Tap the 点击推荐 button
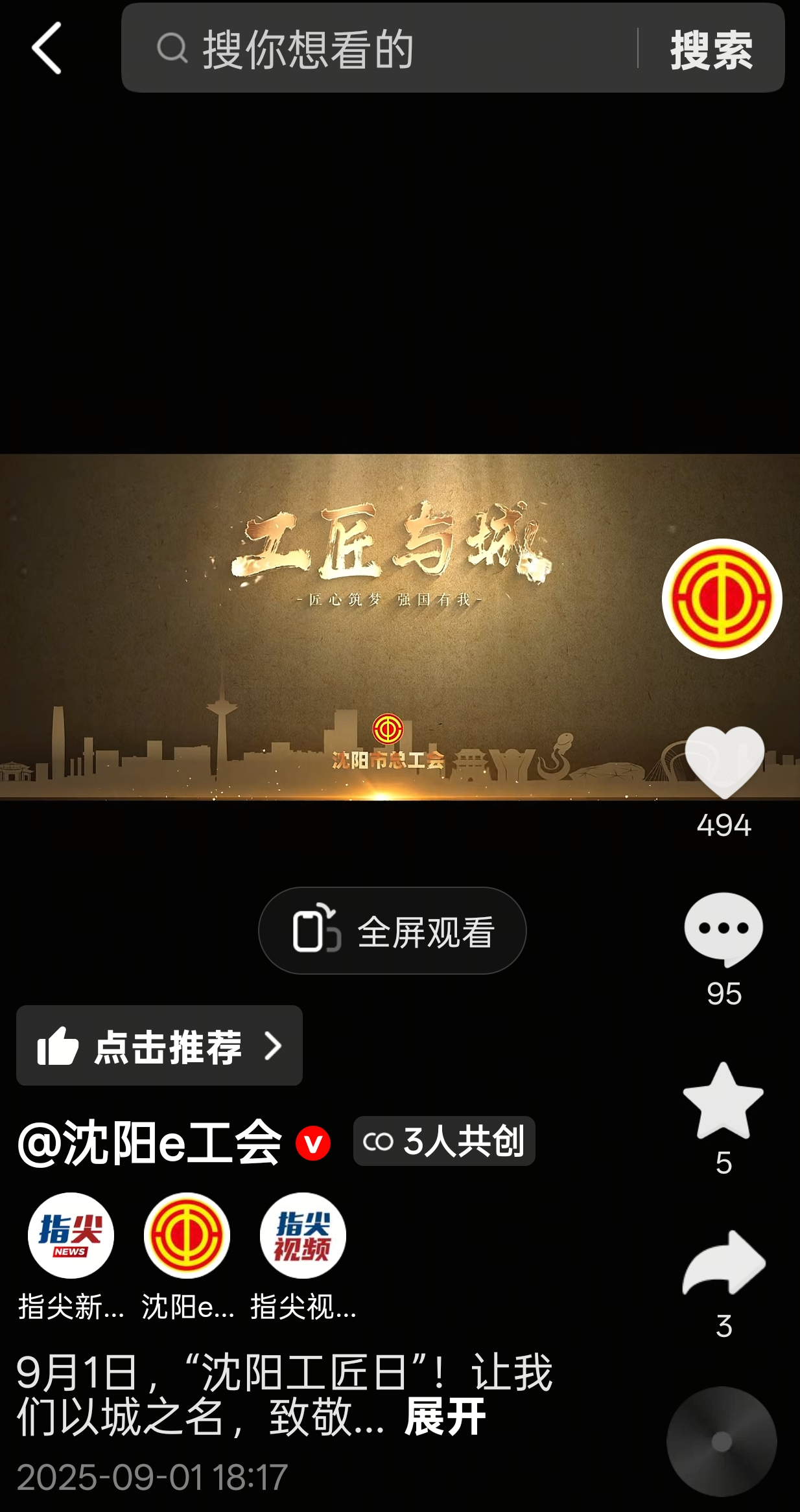Image resolution: width=800 pixels, height=1512 pixels. pyautogui.click(x=159, y=1045)
